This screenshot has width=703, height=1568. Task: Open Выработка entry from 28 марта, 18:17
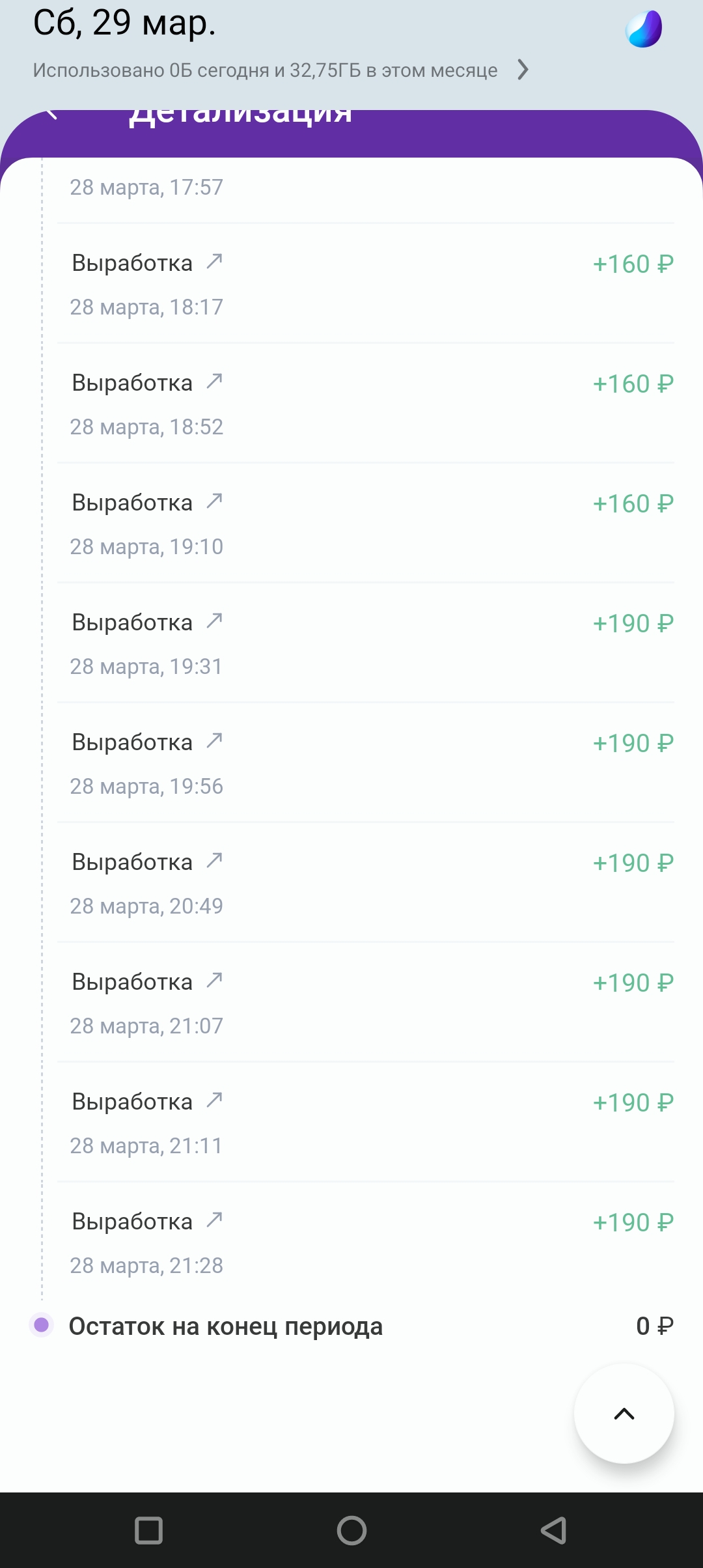click(x=366, y=284)
